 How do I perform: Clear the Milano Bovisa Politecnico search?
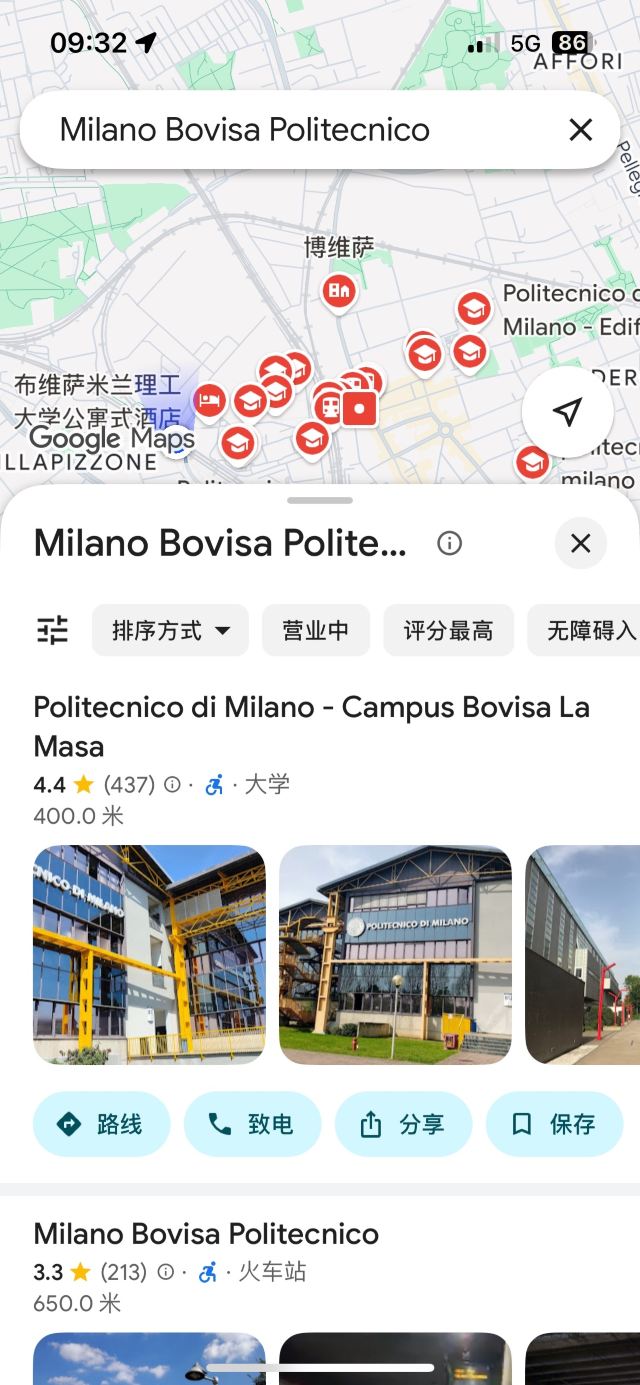point(580,130)
